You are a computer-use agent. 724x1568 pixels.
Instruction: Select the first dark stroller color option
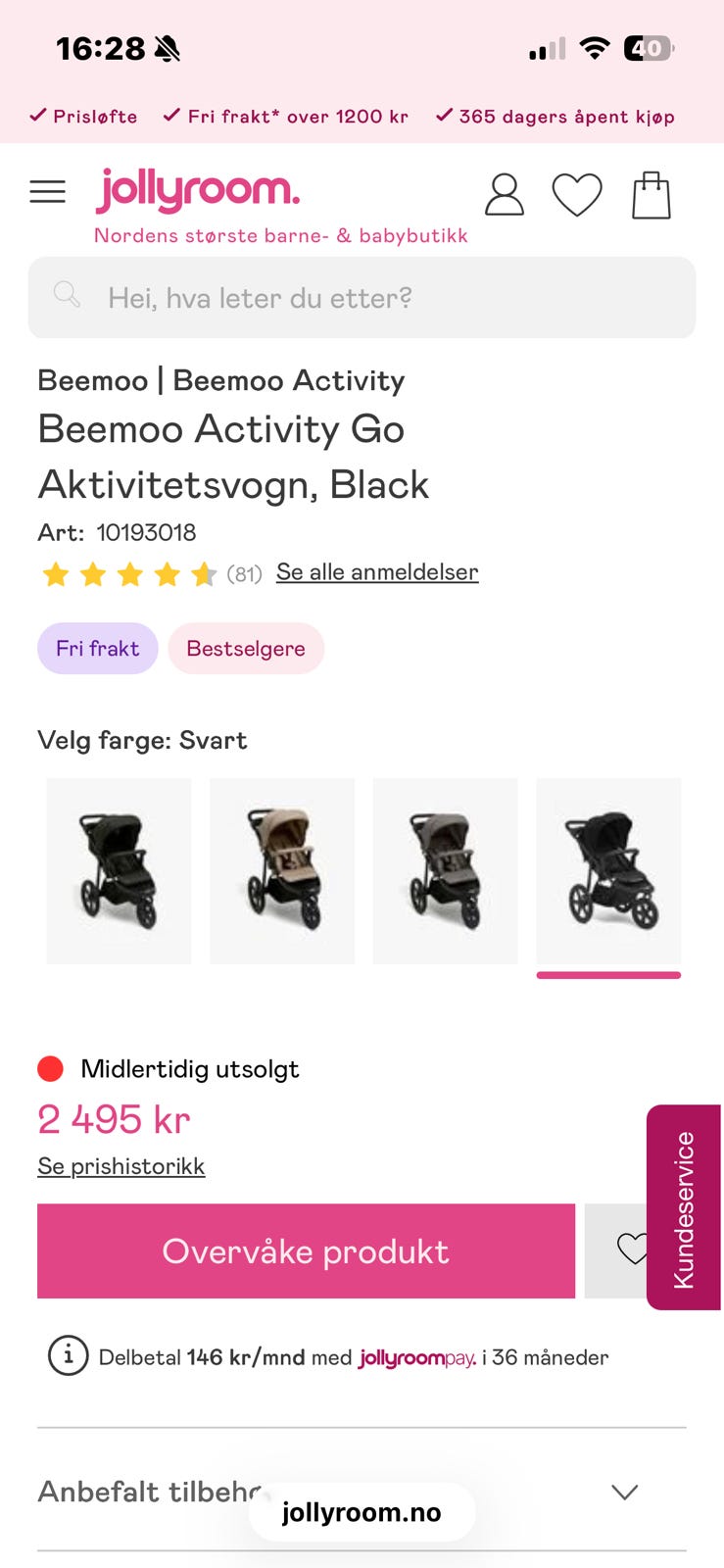(x=120, y=871)
